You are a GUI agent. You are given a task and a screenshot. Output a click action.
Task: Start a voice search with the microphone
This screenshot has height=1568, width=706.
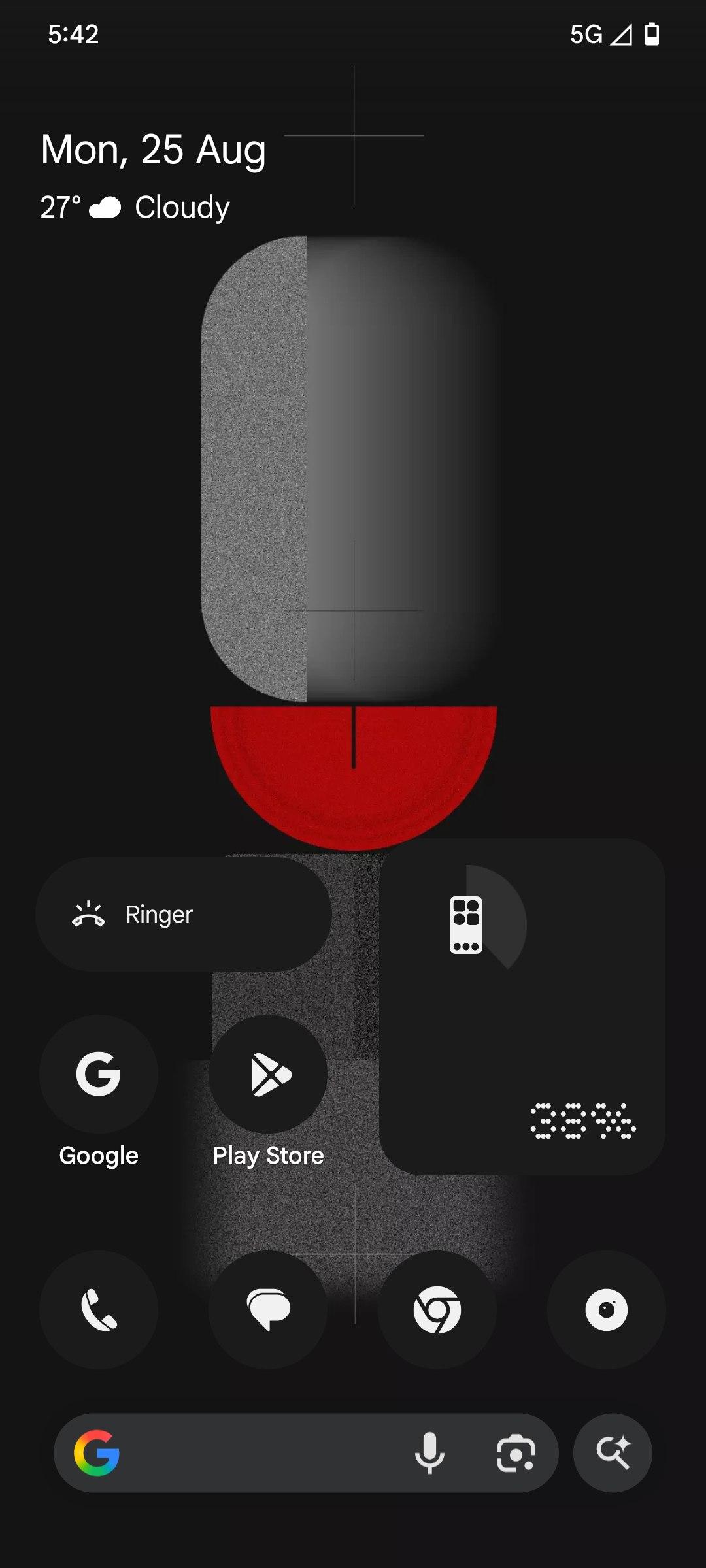coord(429,1453)
